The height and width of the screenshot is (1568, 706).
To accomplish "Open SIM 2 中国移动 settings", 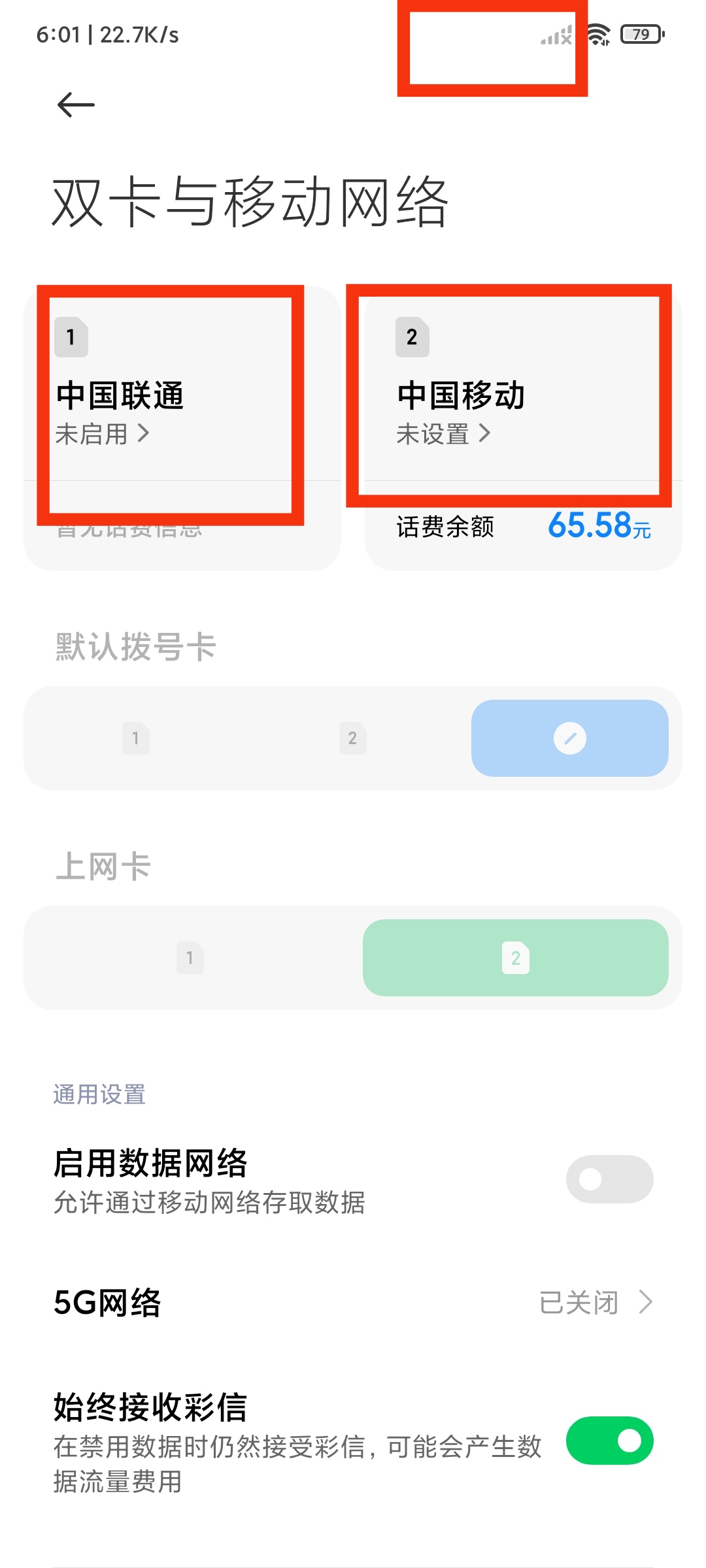I will pyautogui.click(x=523, y=384).
